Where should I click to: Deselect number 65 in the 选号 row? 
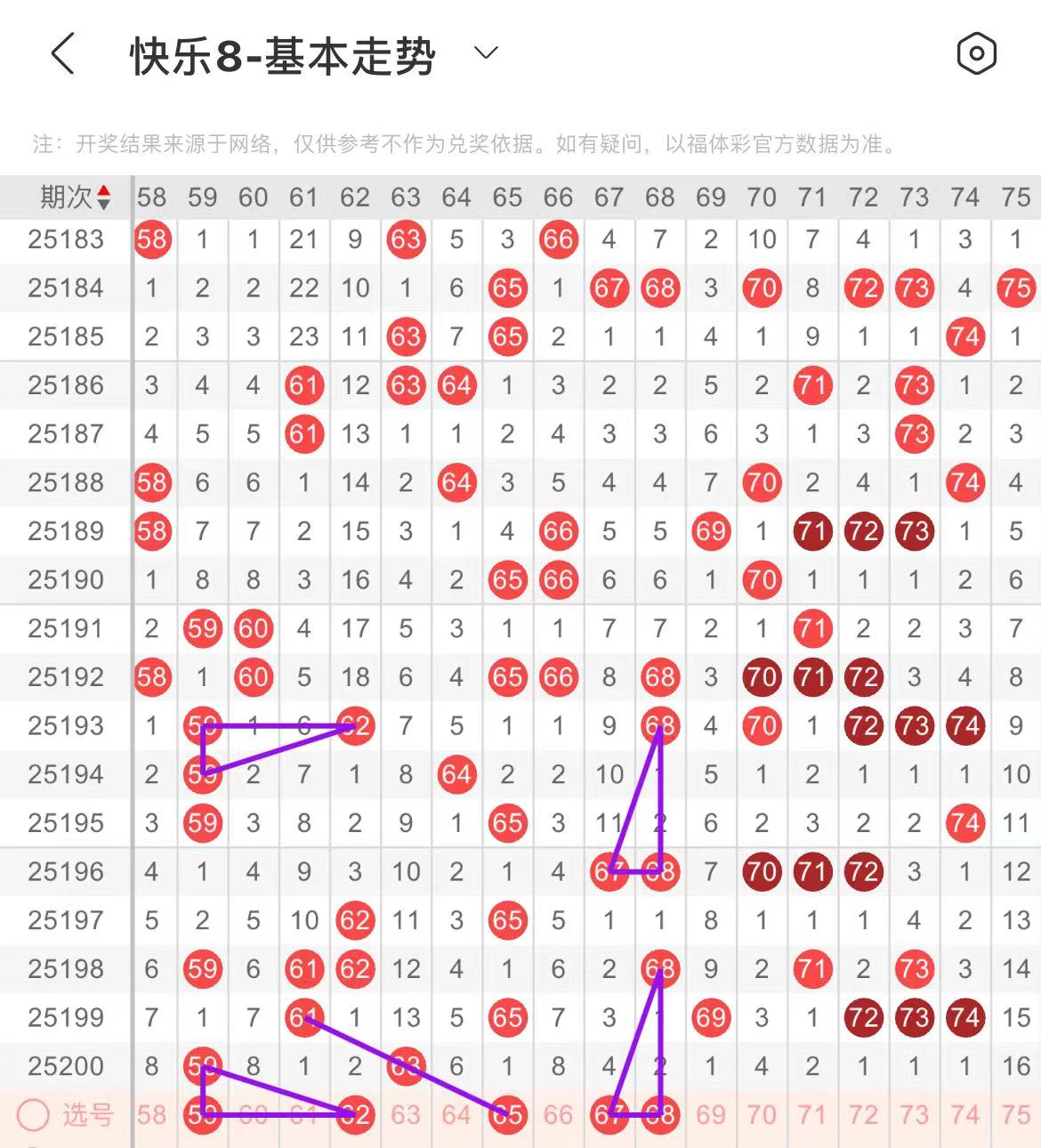507,1114
